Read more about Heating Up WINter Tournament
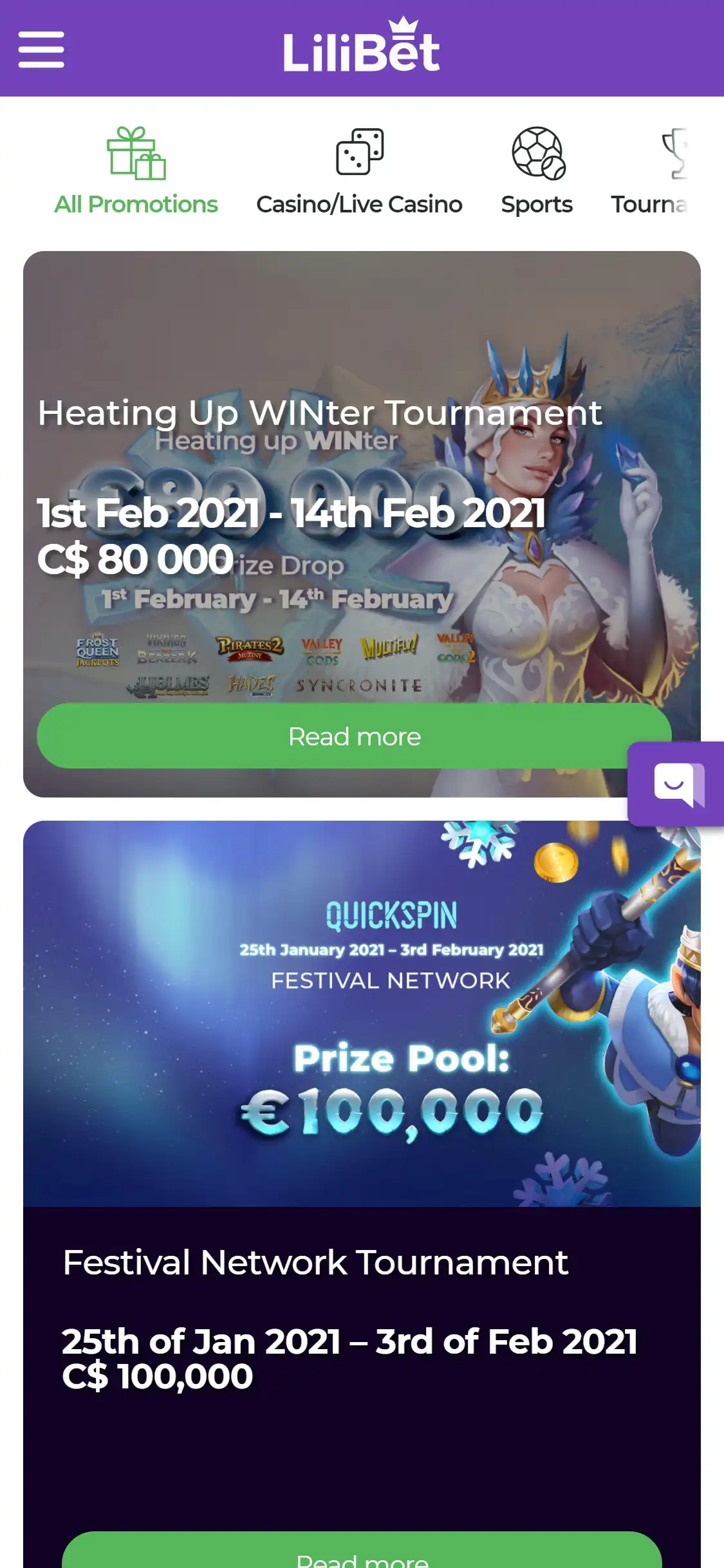This screenshot has height=1568, width=724. click(x=354, y=736)
